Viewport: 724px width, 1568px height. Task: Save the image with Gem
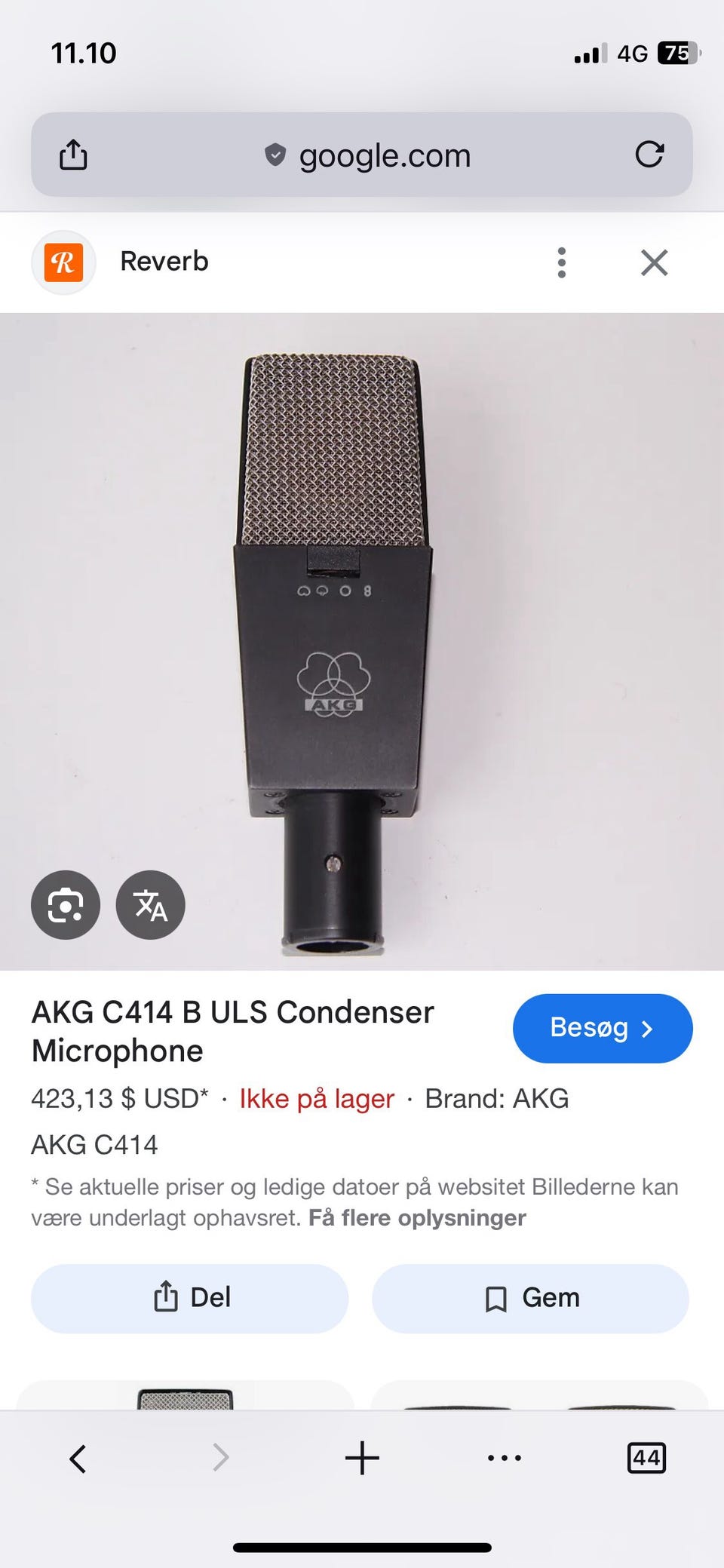[x=530, y=1298]
